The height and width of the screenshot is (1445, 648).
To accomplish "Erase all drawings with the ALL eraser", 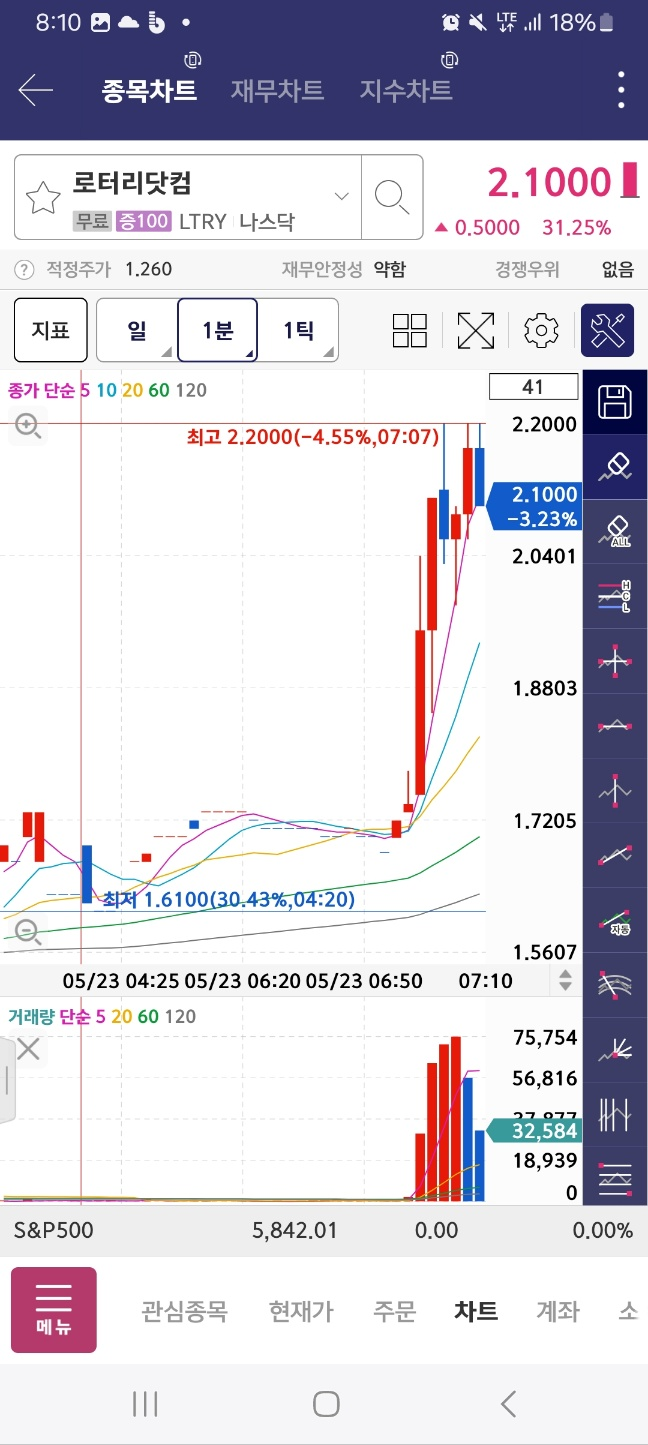I will click(x=614, y=530).
